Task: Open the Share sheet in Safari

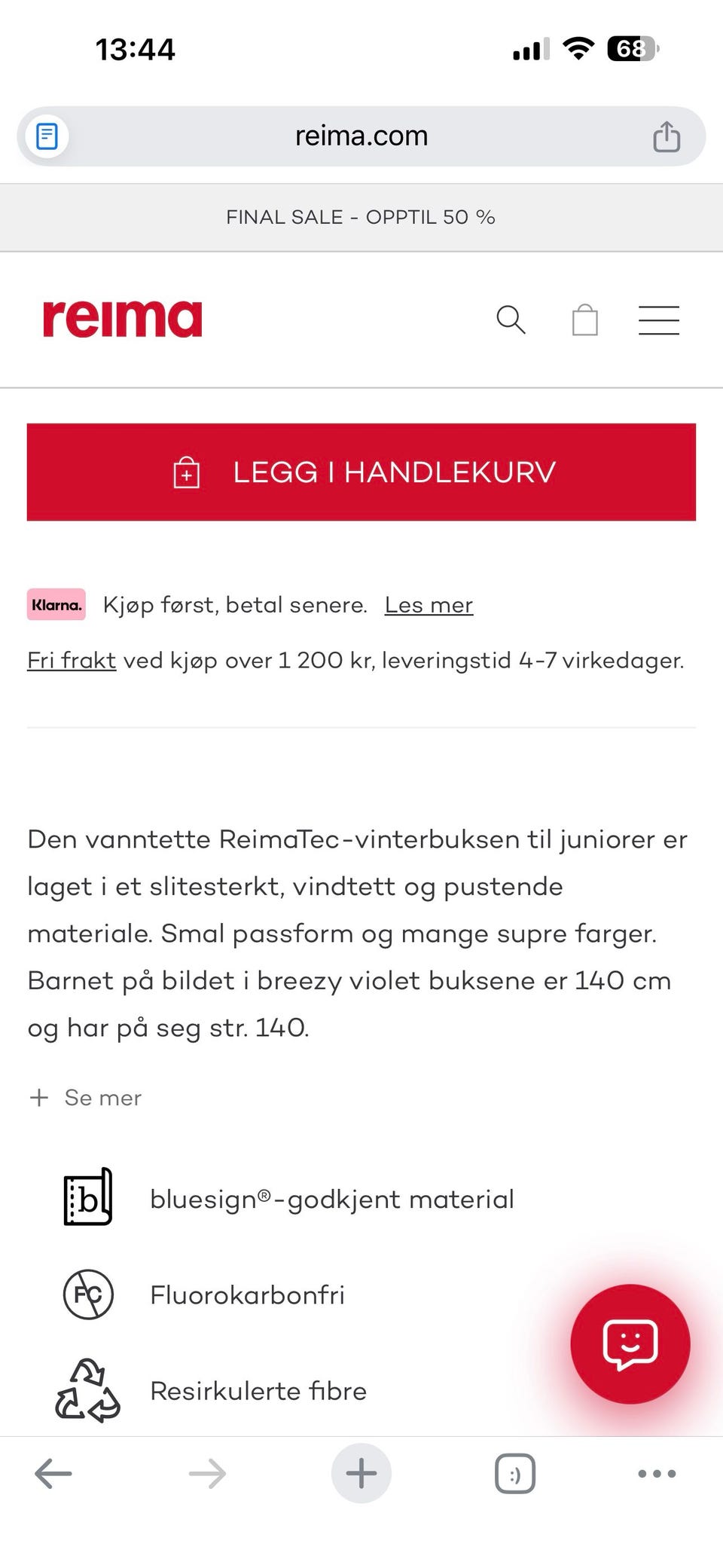Action: click(667, 136)
